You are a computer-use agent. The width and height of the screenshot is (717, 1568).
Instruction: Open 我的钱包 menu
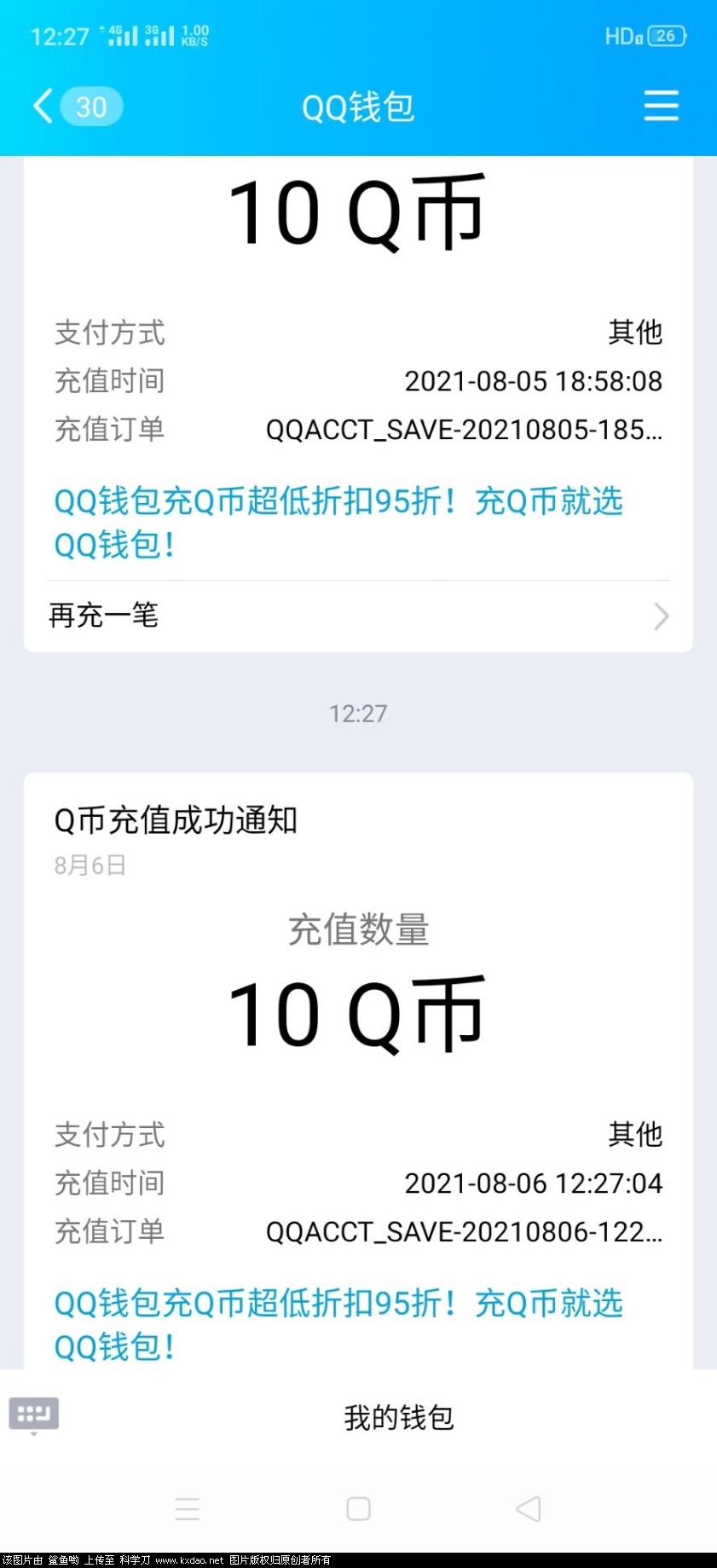coord(398,1418)
